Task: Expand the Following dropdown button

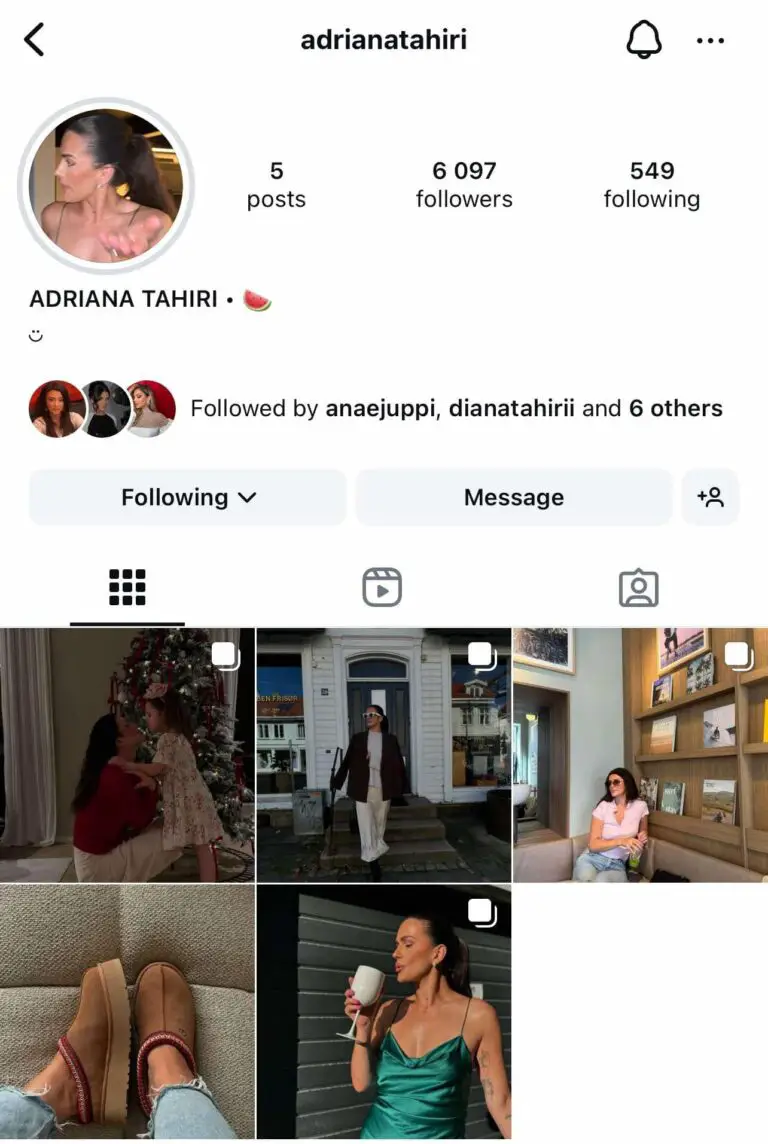Action: pos(188,497)
